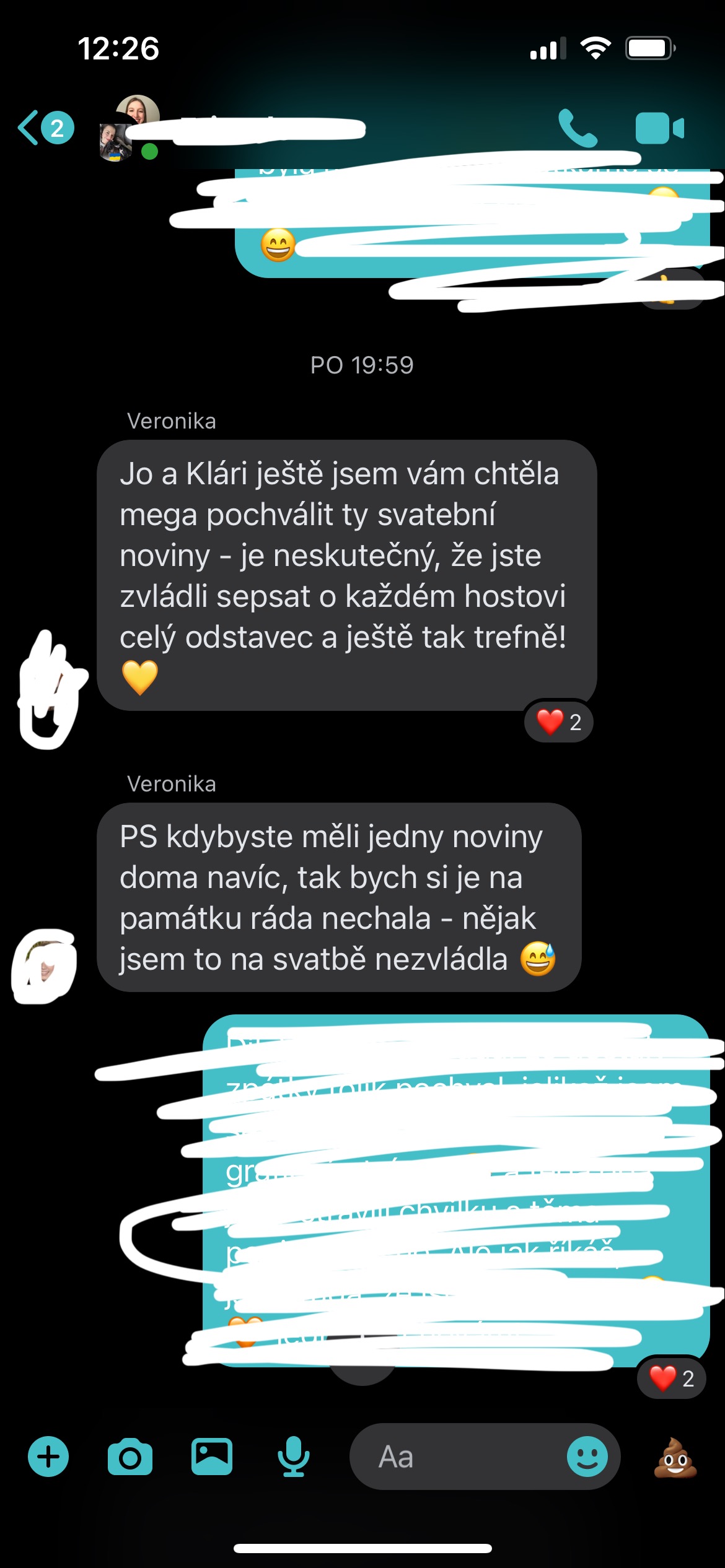The image size is (725, 1568).
Task: Open the photo gallery picker
Action: point(212,1457)
